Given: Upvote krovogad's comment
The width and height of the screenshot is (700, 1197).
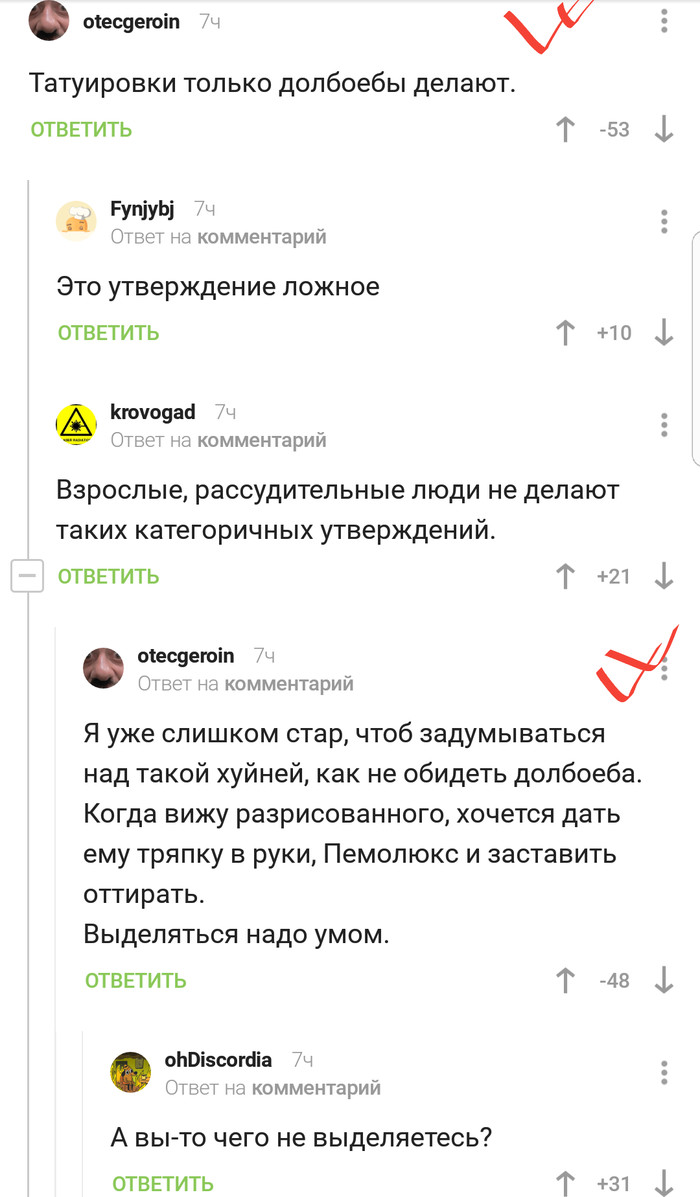Looking at the screenshot, I should tap(566, 576).
